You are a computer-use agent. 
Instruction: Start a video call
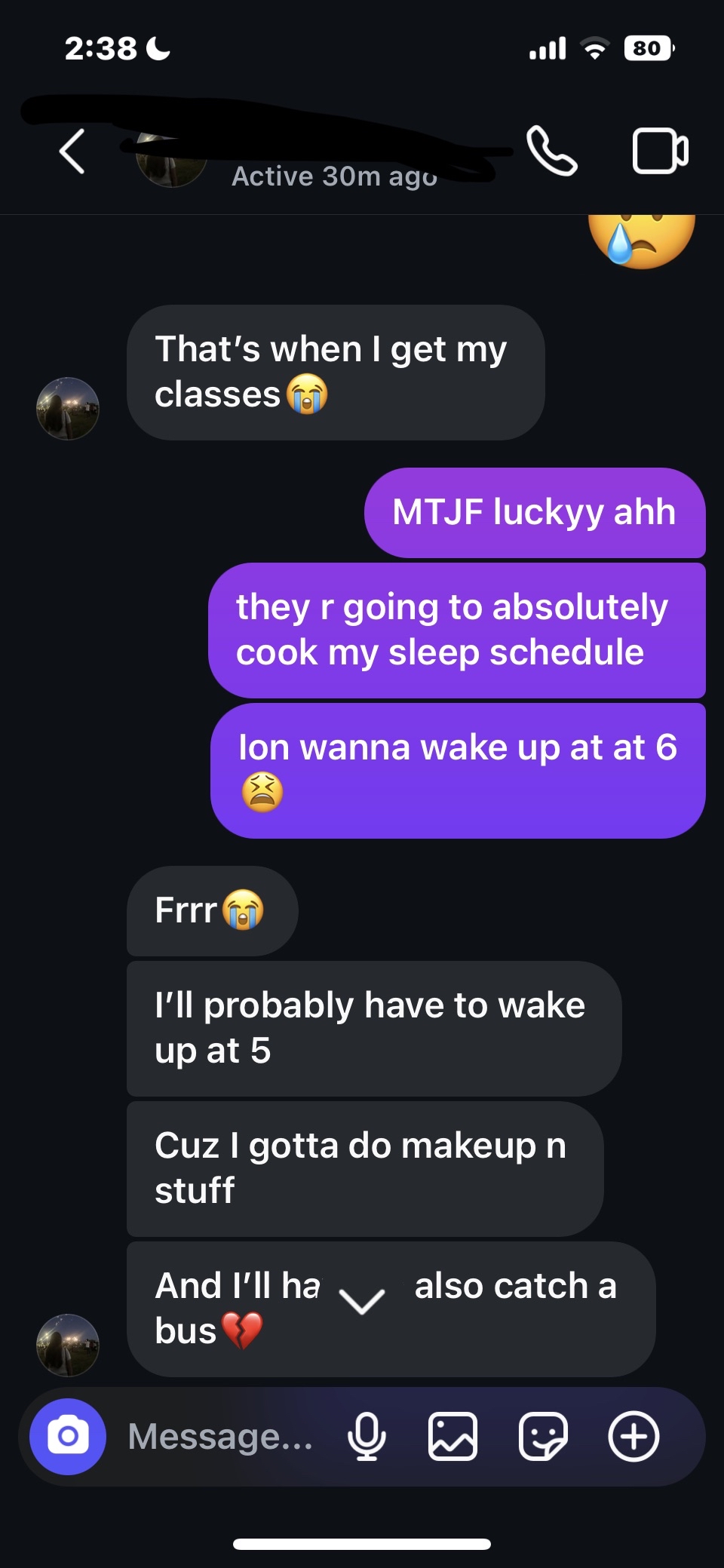click(660, 152)
